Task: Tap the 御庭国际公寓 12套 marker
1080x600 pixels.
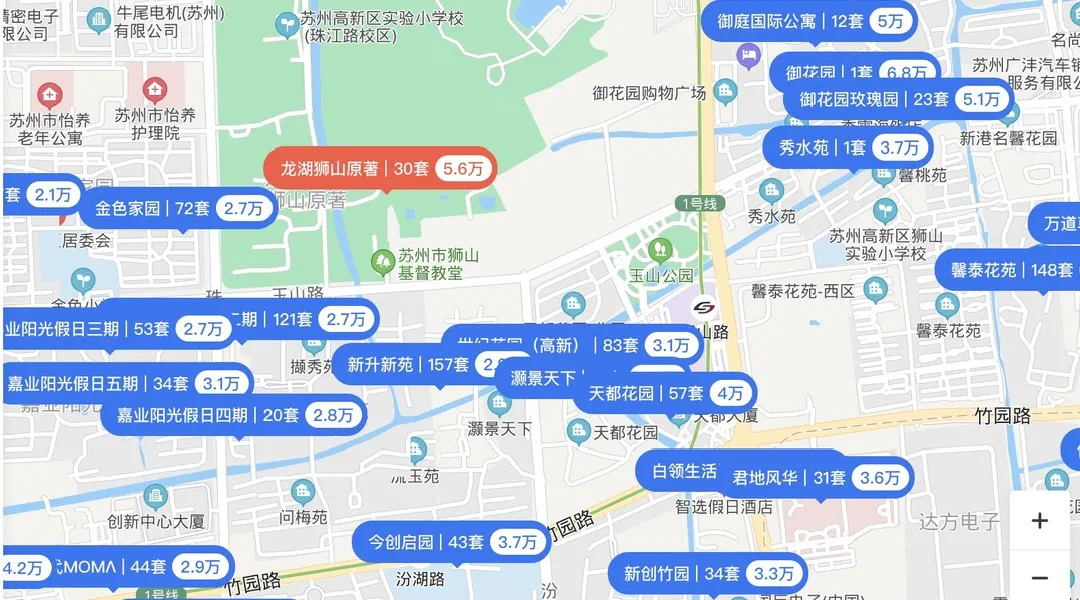Action: coord(810,21)
